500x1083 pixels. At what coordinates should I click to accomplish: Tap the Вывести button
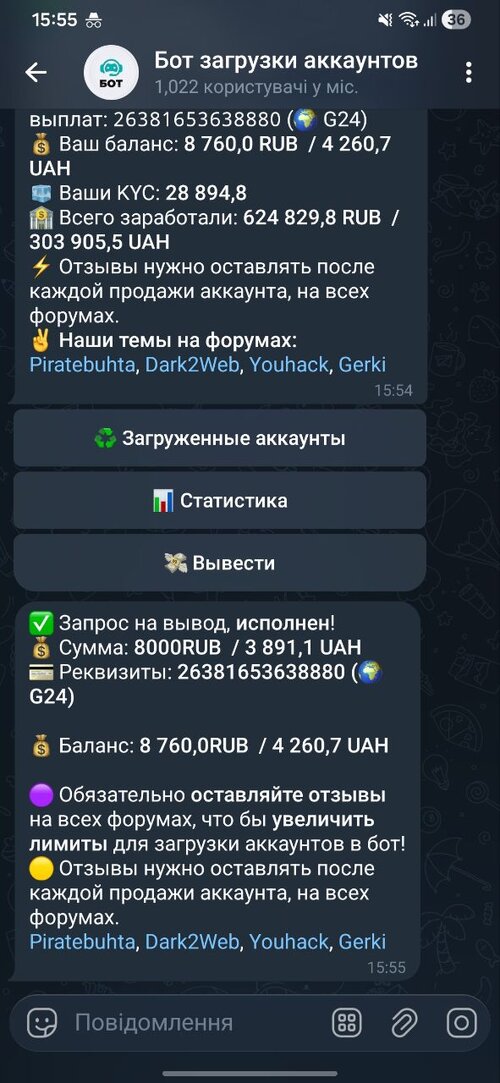tap(220, 562)
